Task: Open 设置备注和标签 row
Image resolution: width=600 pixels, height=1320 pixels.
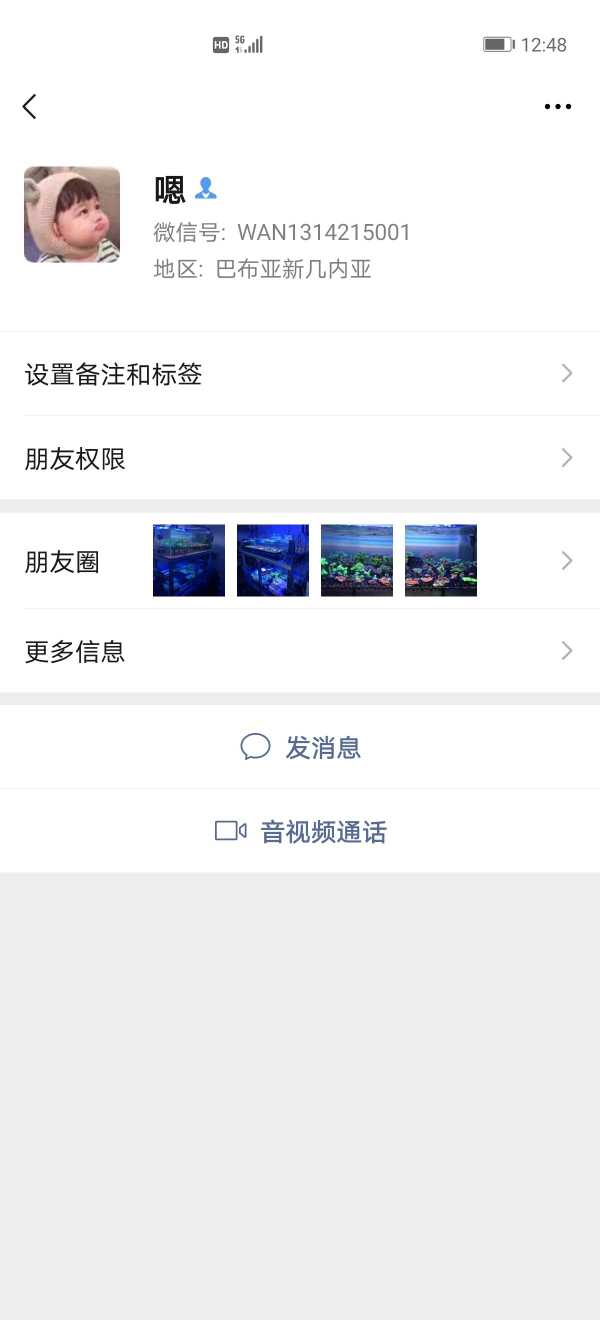Action: click(x=300, y=374)
